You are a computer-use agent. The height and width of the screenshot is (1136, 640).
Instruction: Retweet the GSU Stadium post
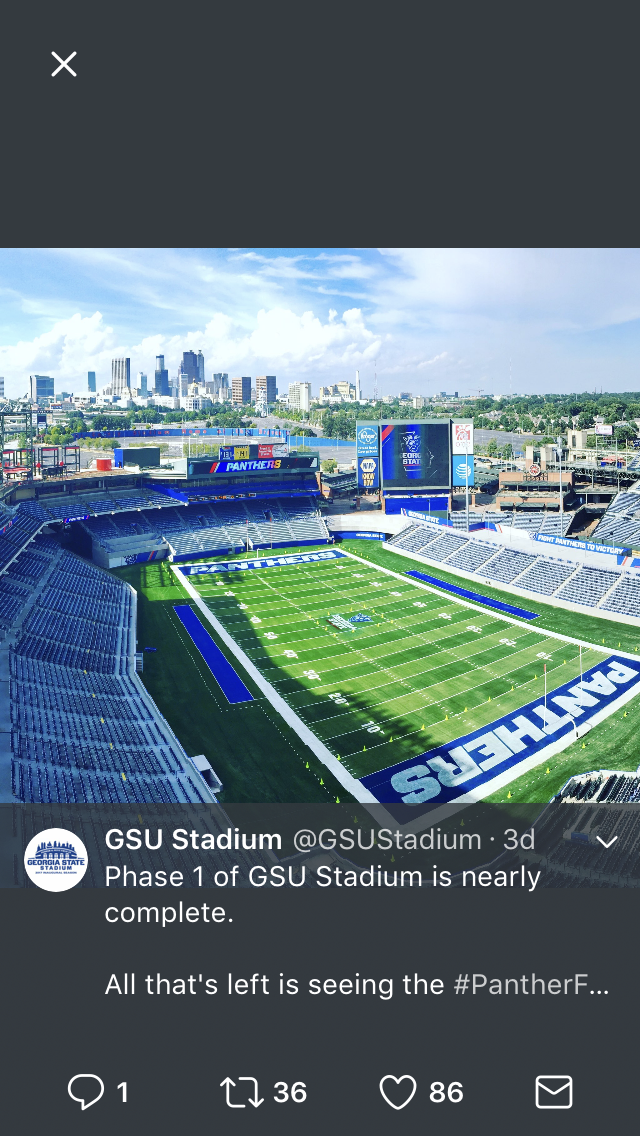click(x=241, y=1092)
